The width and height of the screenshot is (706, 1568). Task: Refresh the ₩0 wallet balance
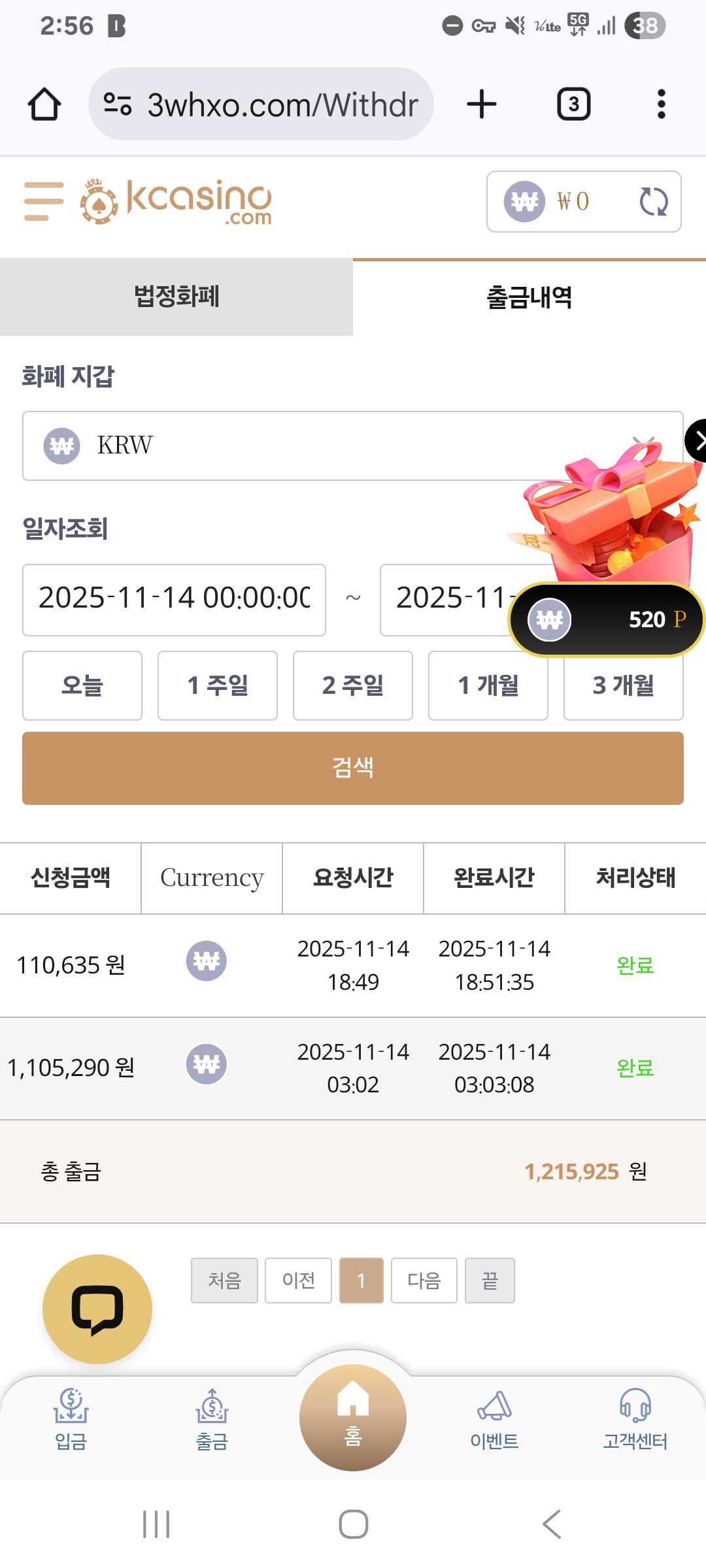[x=653, y=201]
